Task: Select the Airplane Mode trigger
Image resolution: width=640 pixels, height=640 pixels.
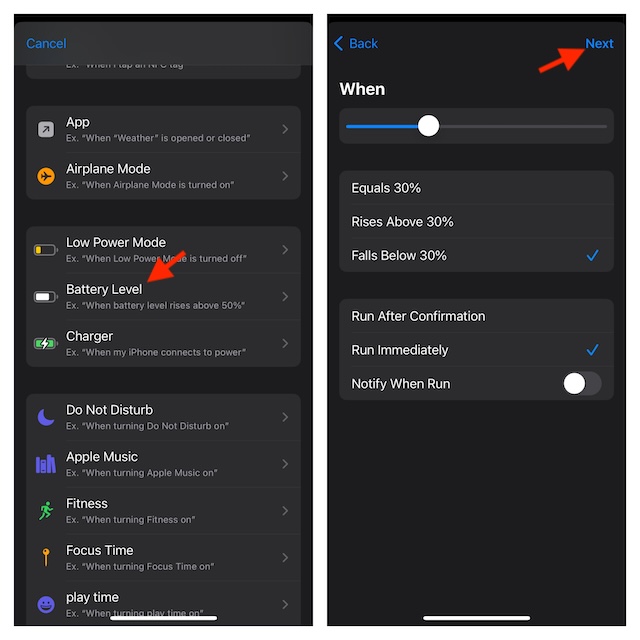Action: (163, 176)
